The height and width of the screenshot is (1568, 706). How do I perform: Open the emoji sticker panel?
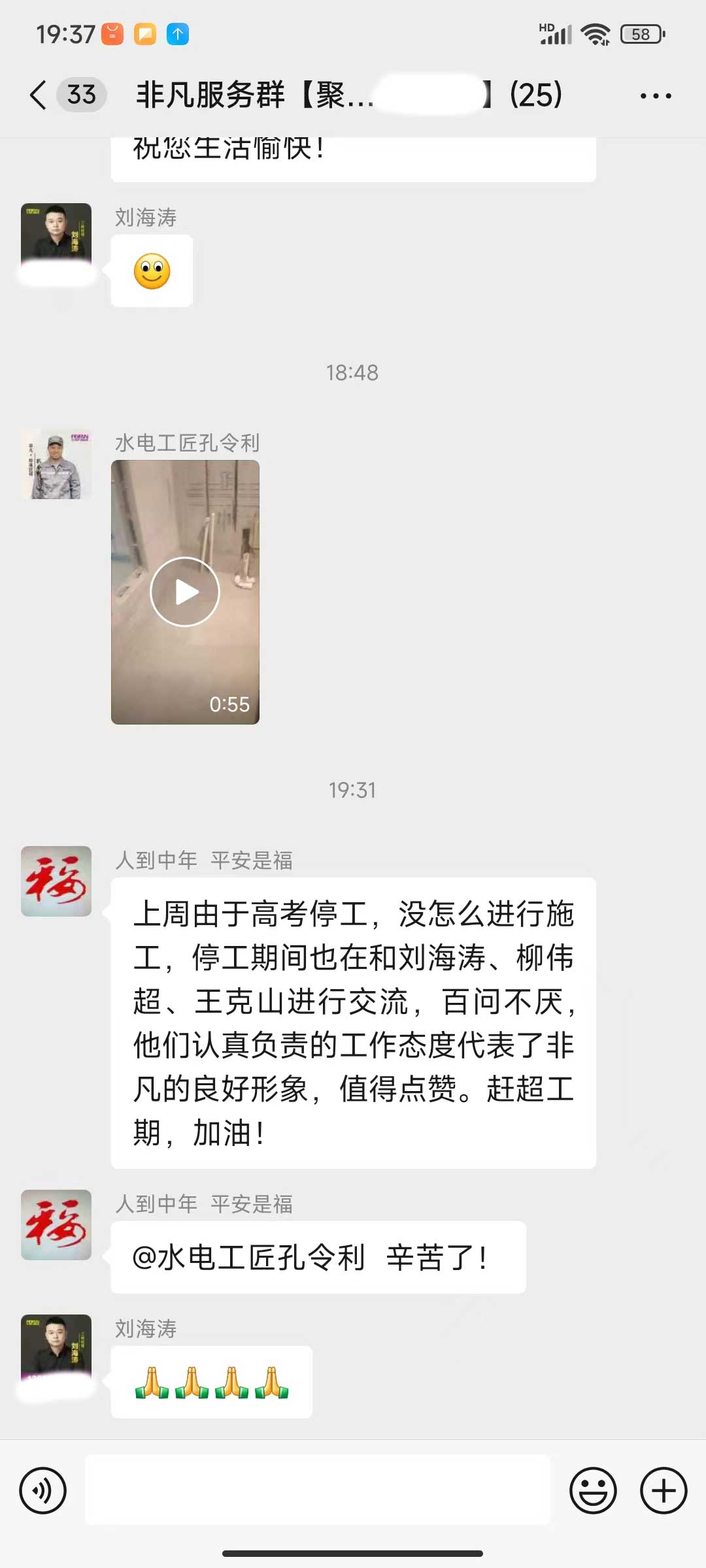593,1490
